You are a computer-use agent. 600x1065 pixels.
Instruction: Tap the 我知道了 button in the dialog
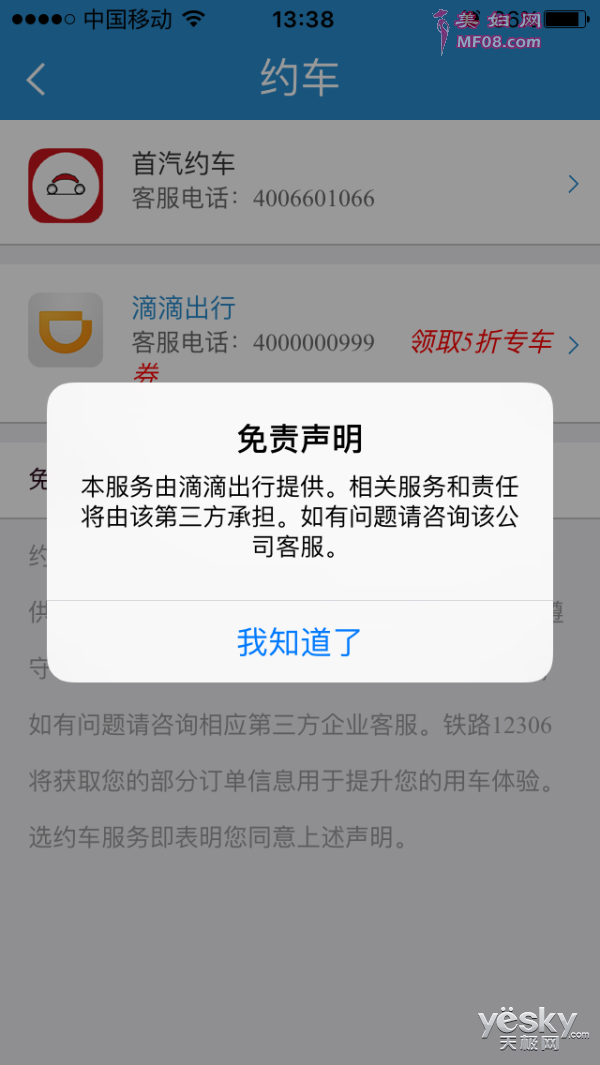click(300, 642)
